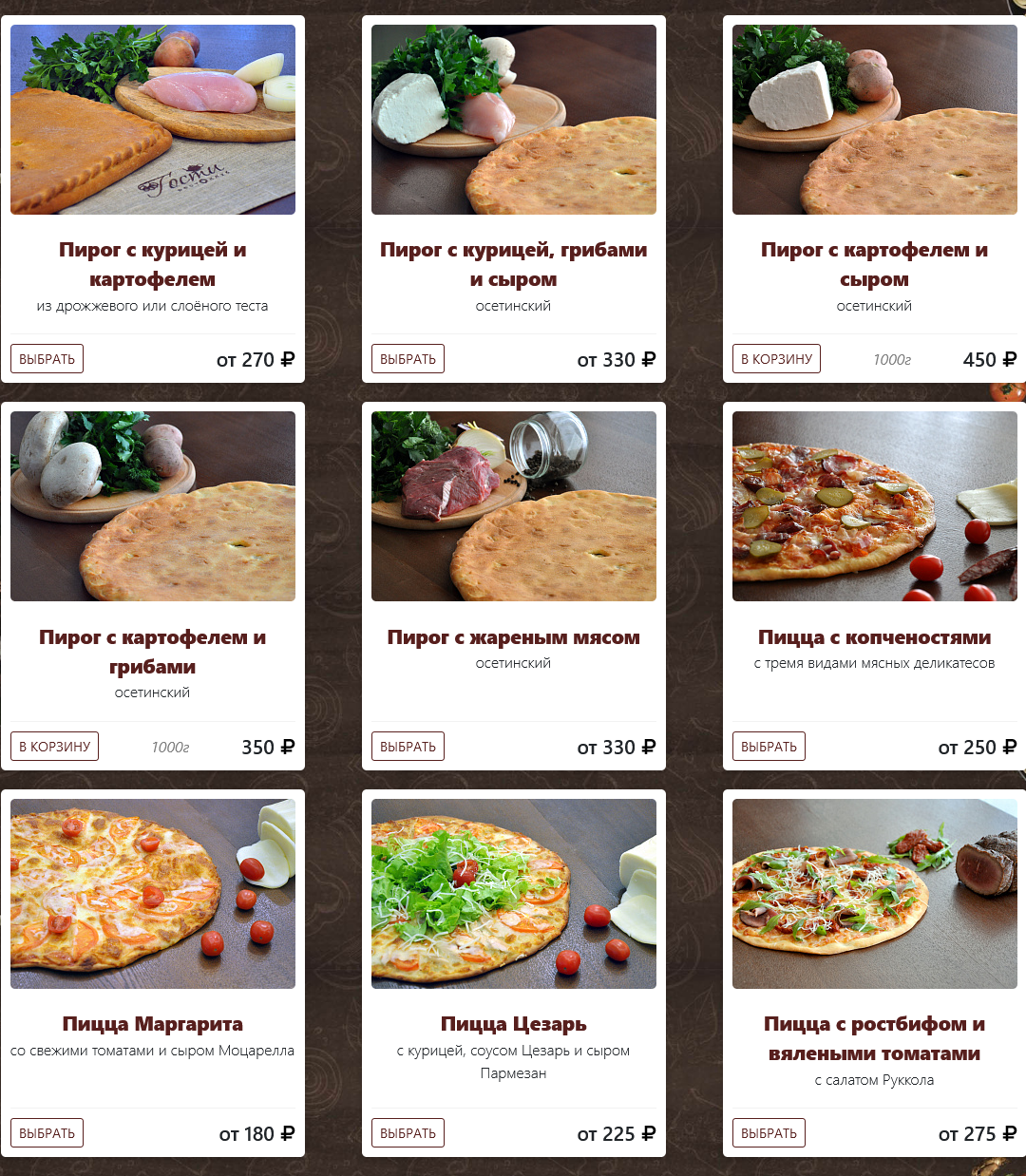The height and width of the screenshot is (1176, 1026).
Task: Open the photo of Пирог с курицей и картофелем
Action: 153,120
